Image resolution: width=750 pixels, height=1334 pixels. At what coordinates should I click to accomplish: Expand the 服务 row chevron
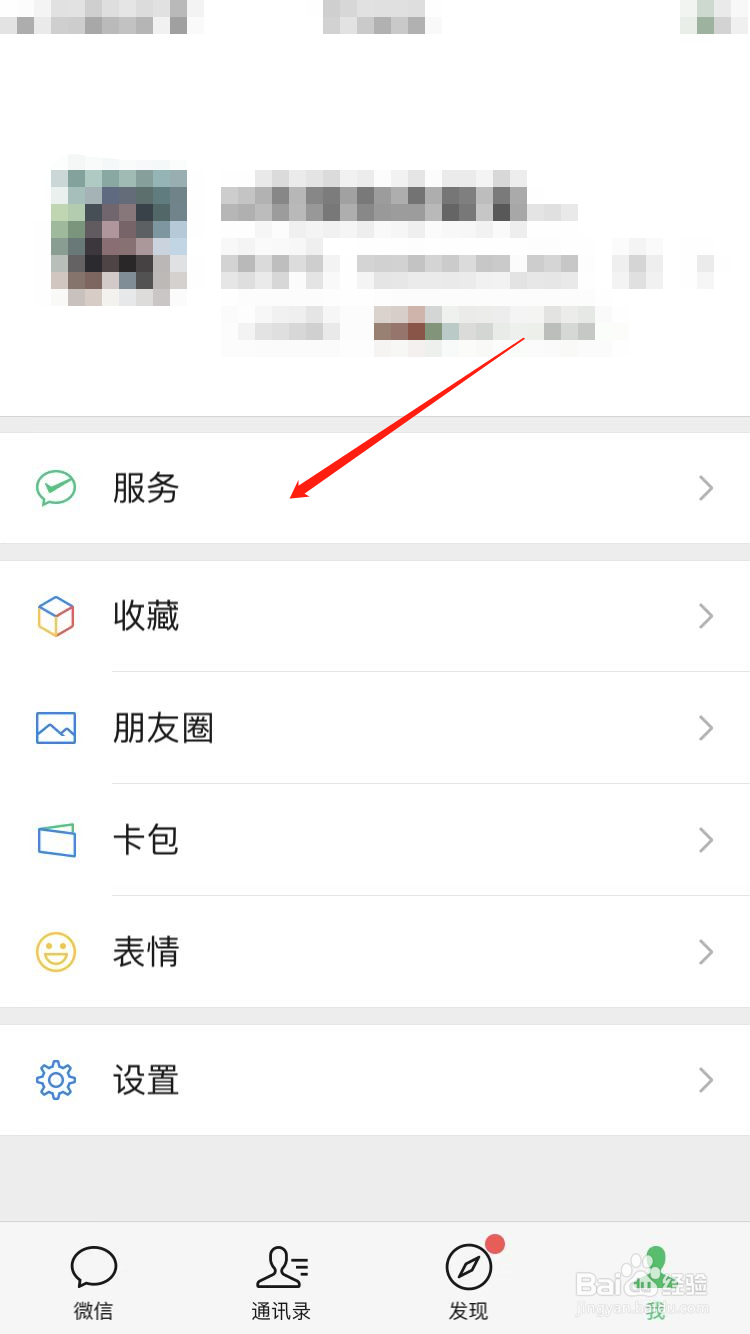[x=706, y=488]
